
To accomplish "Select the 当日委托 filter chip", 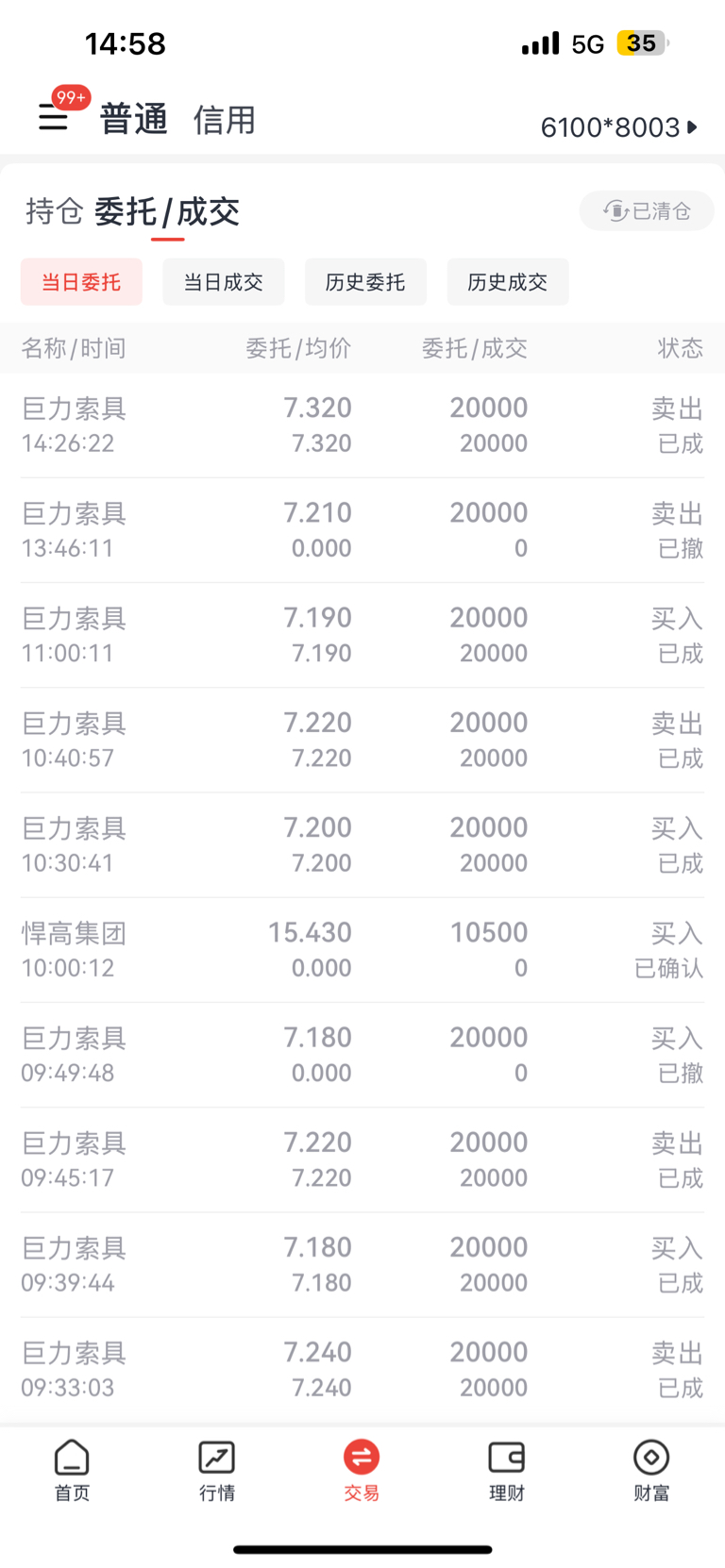I will tap(81, 281).
